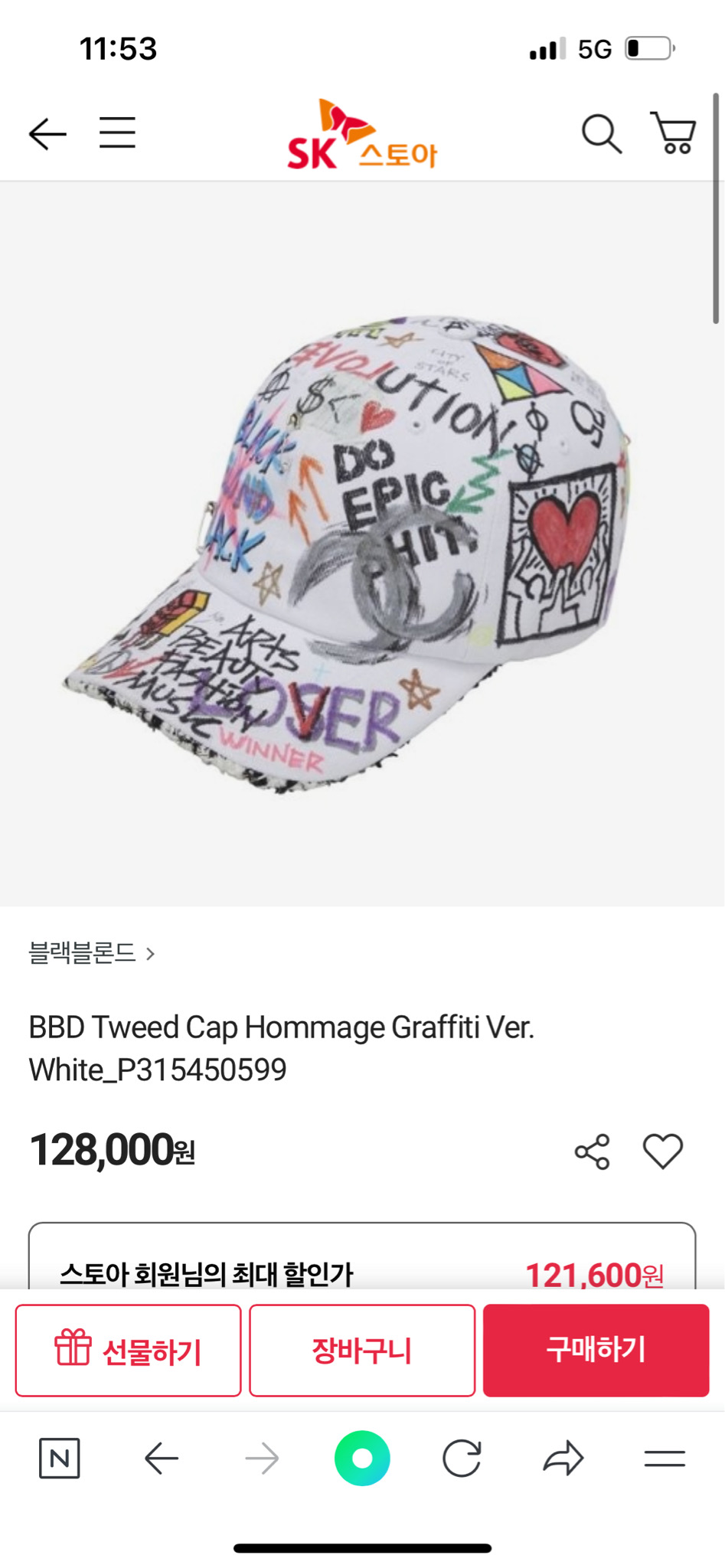Open the product image of the cap
Image resolution: width=725 pixels, height=1568 pixels.
352,551
